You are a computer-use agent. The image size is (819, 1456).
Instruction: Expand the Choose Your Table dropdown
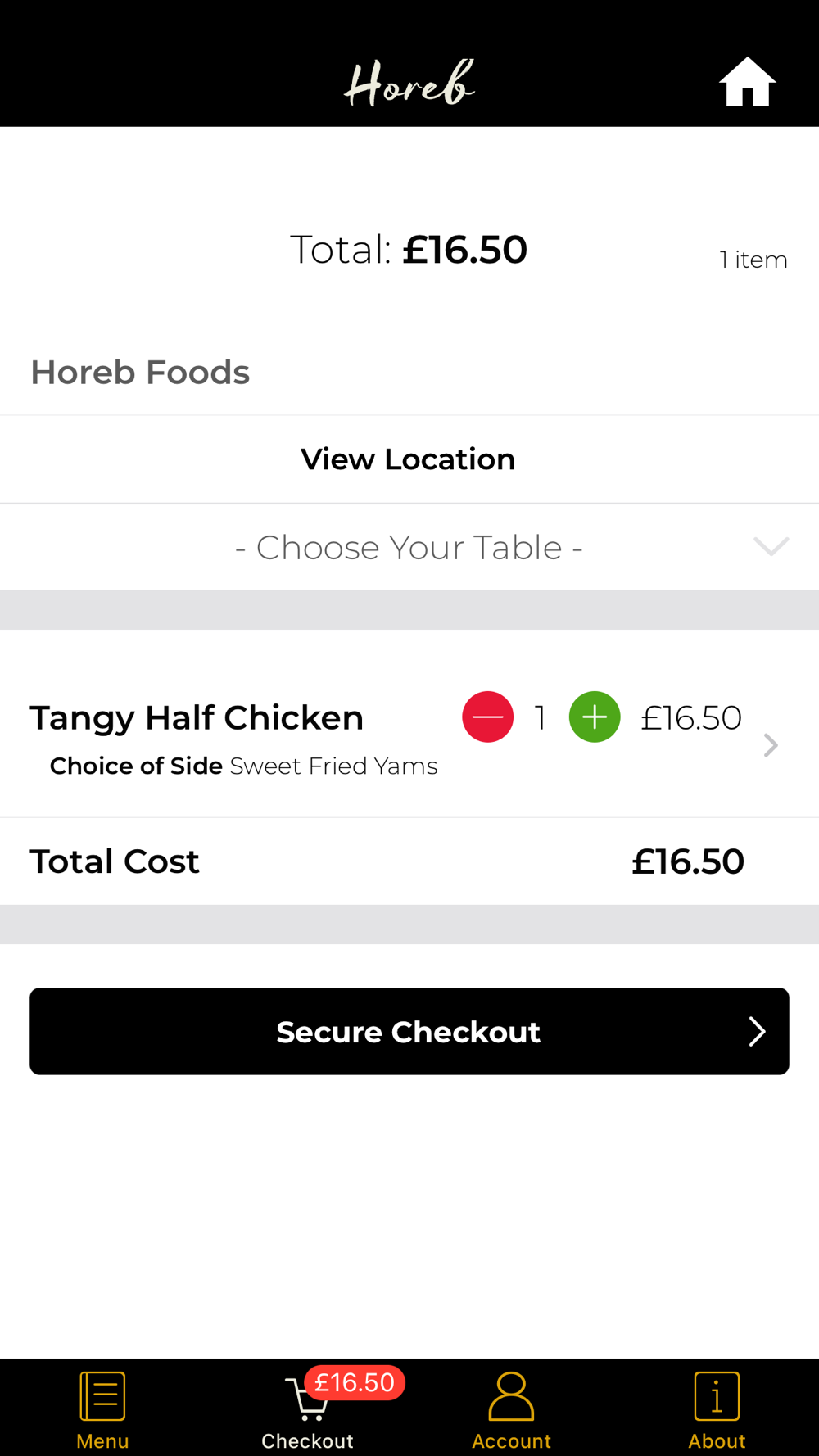tap(409, 547)
